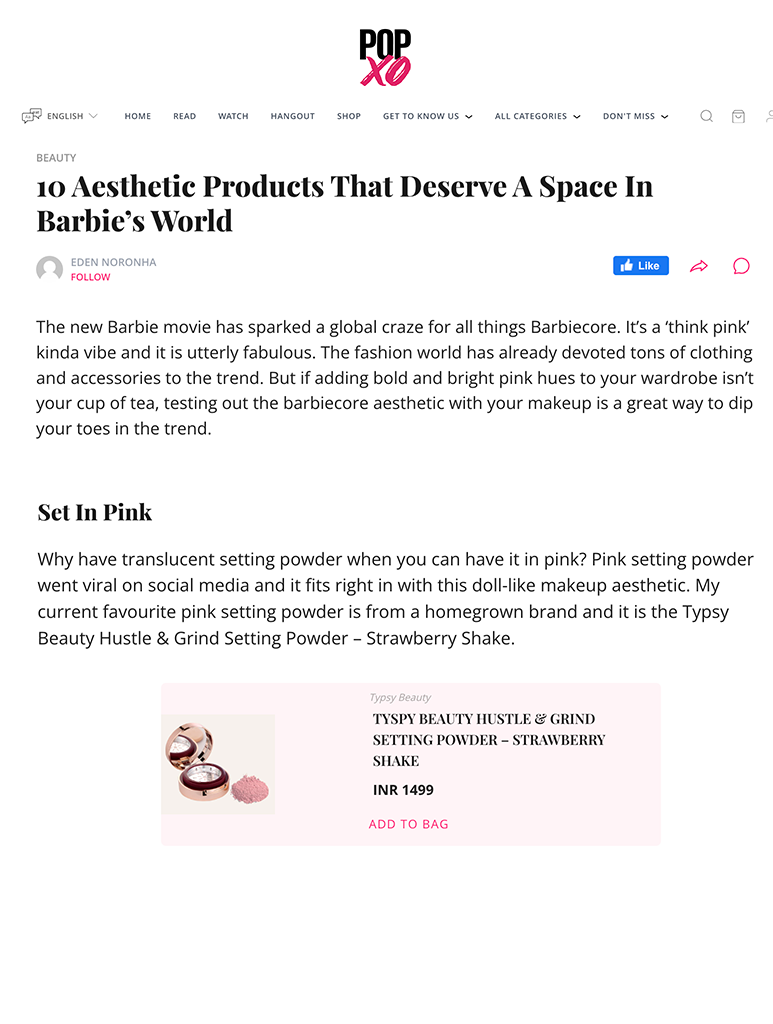
Task: Expand the Don't Miss menu
Action: (635, 116)
